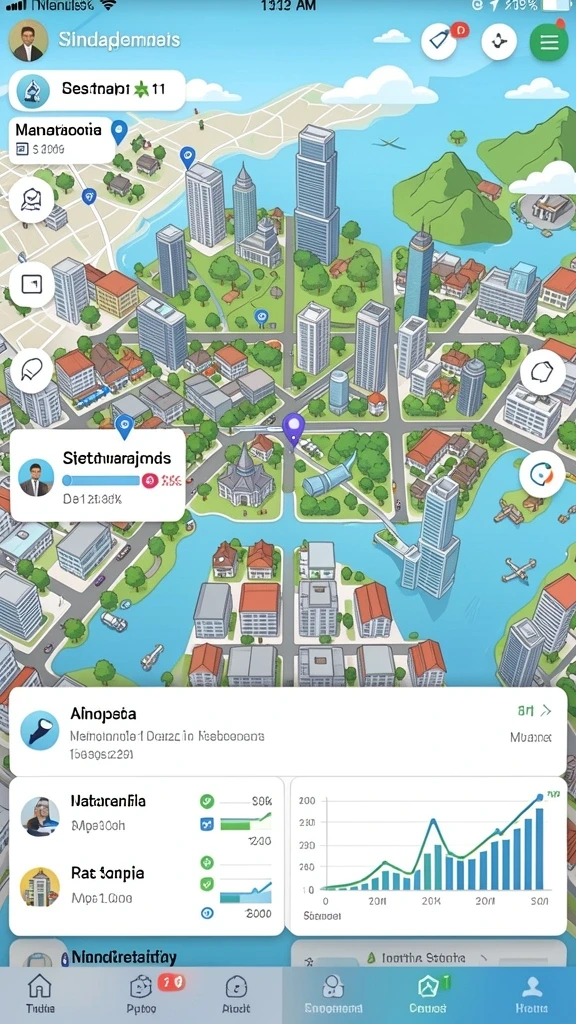Tap the hexagon round button on right edge
Screen dimensions: 576x1024
click(542, 372)
